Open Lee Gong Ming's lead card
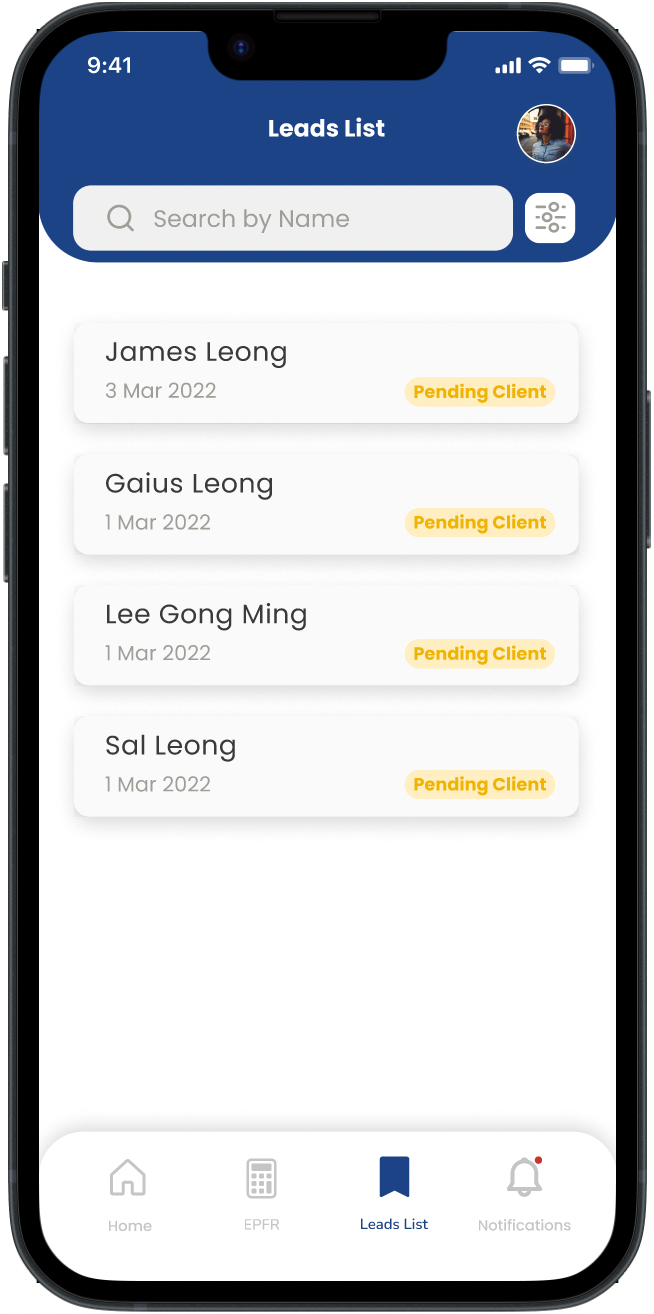Viewport: 654px width, 1314px height. (x=326, y=634)
